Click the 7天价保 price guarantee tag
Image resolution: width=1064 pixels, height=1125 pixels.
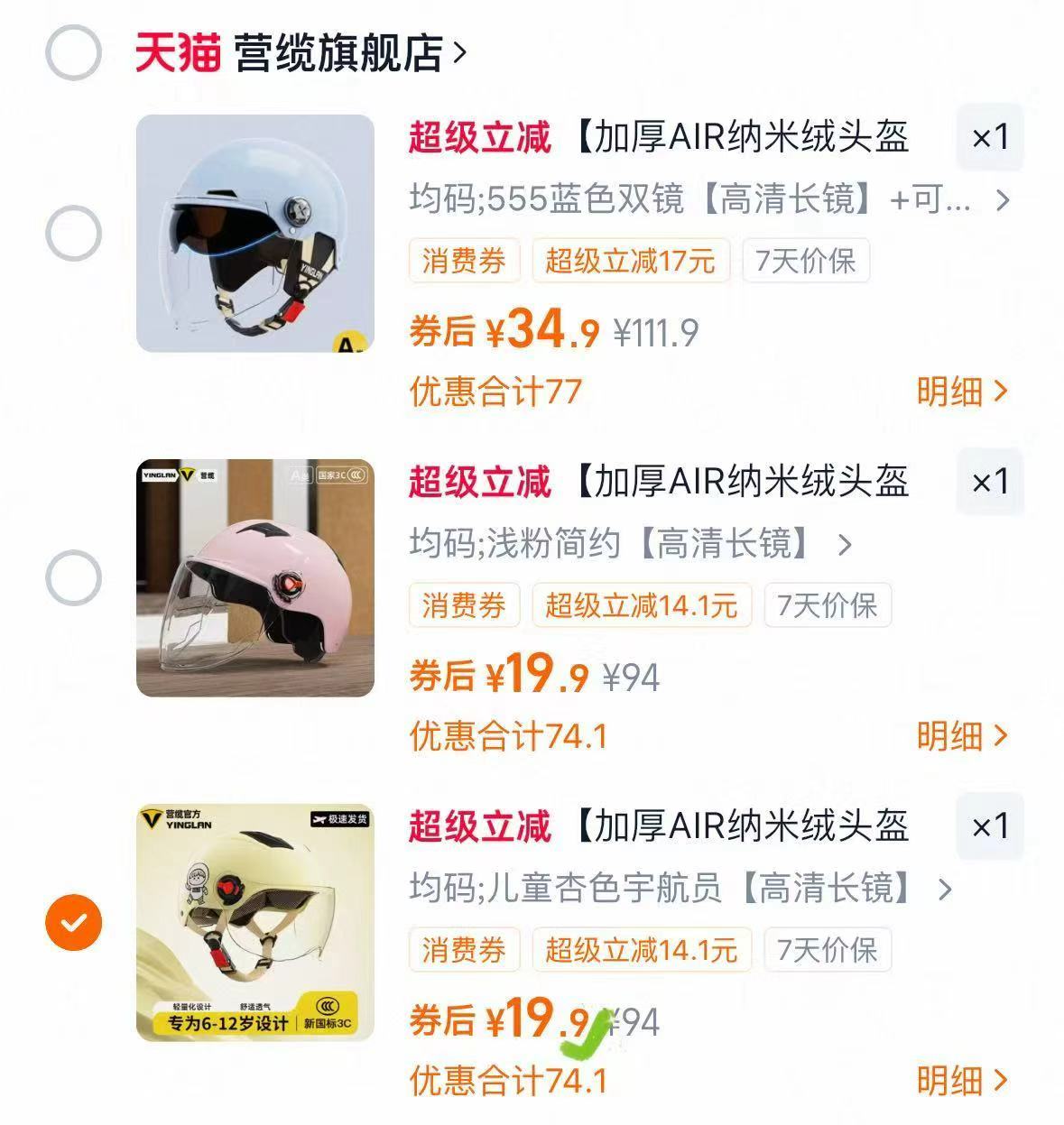[806, 261]
